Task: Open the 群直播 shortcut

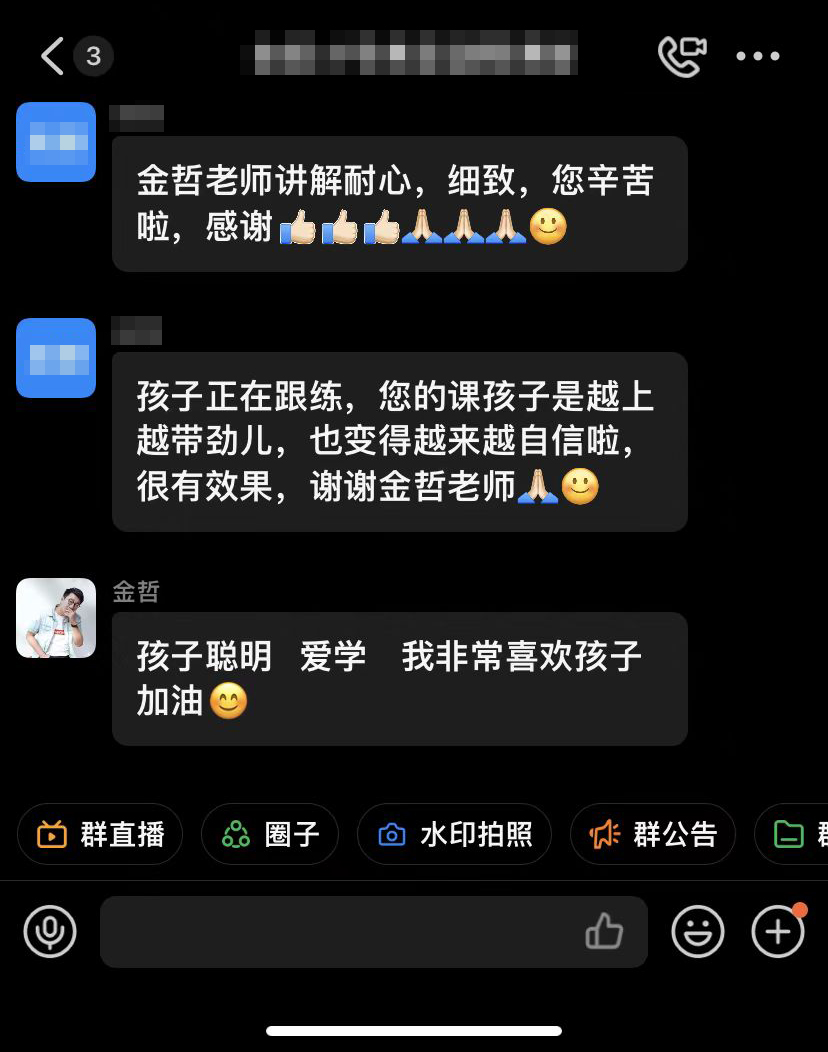Action: click(x=100, y=834)
